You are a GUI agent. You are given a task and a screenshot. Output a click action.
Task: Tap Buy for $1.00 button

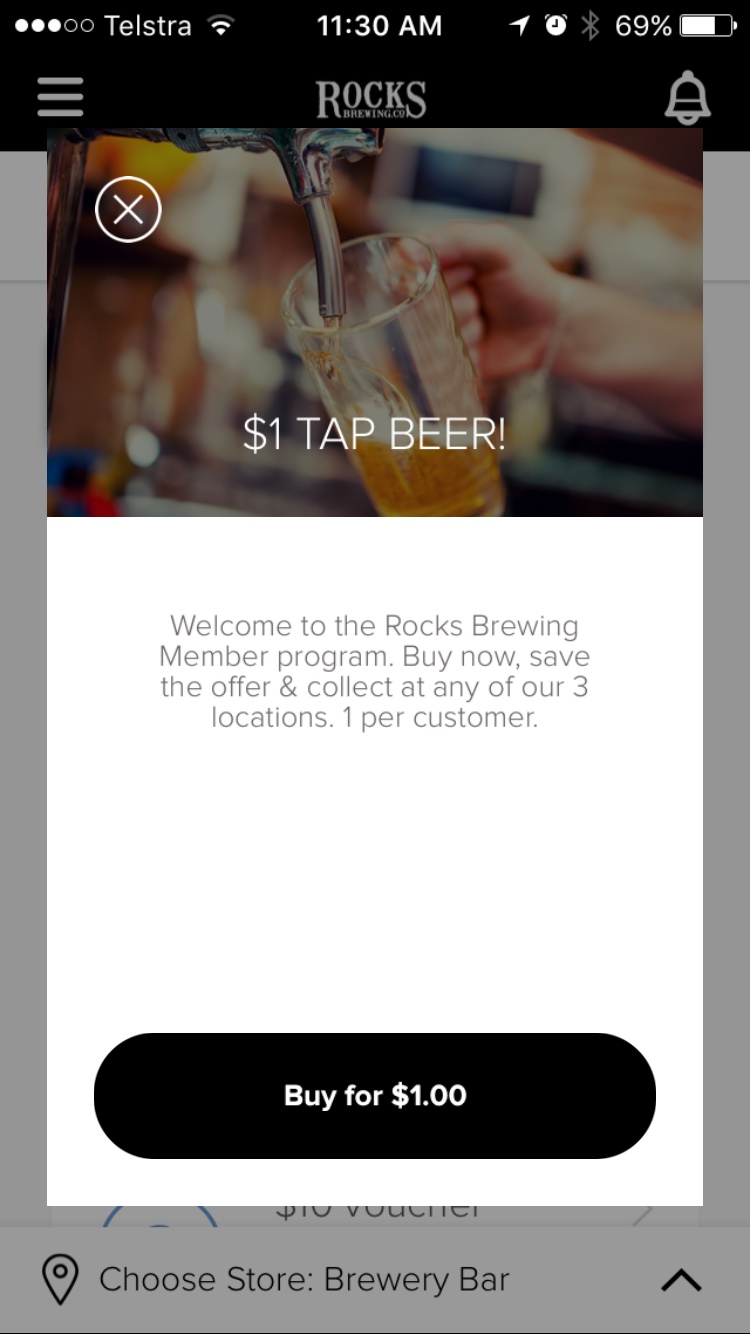click(375, 1096)
